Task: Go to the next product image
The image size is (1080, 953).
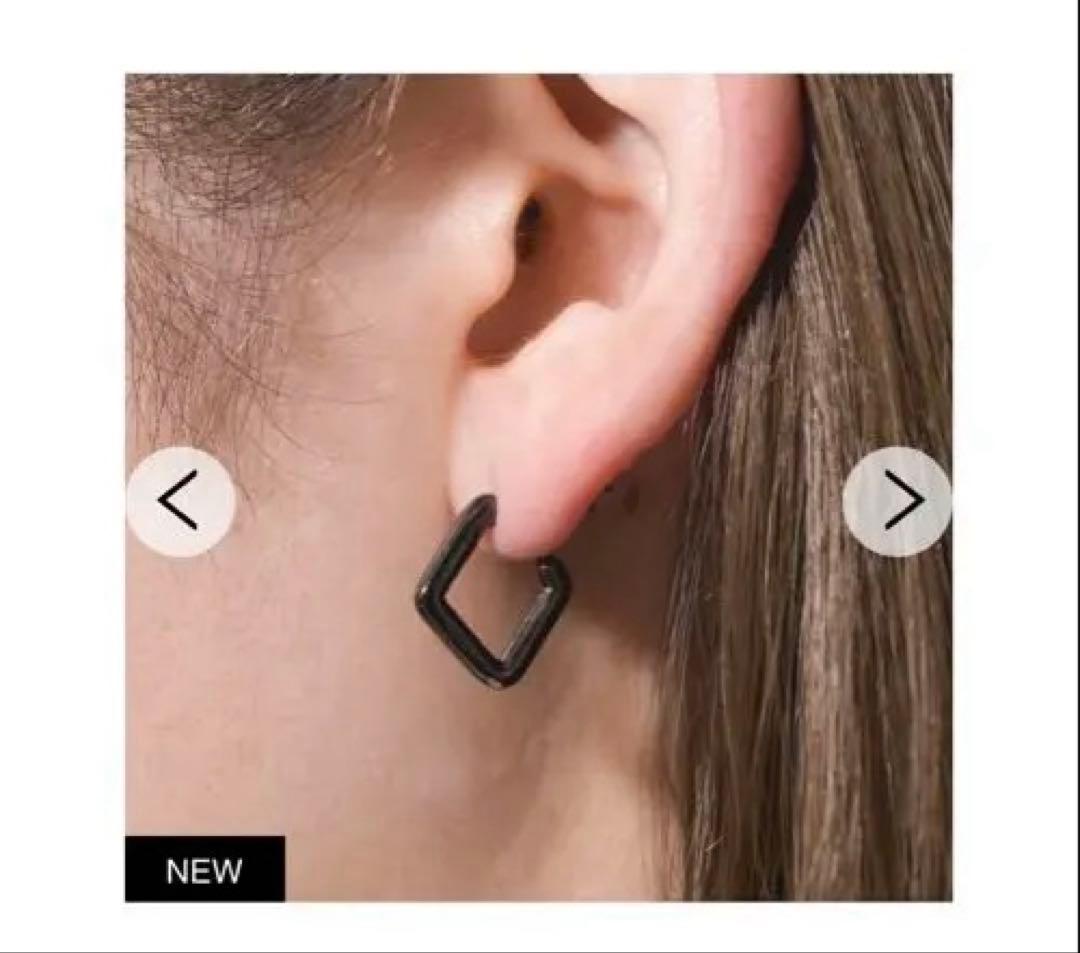Action: click(897, 501)
